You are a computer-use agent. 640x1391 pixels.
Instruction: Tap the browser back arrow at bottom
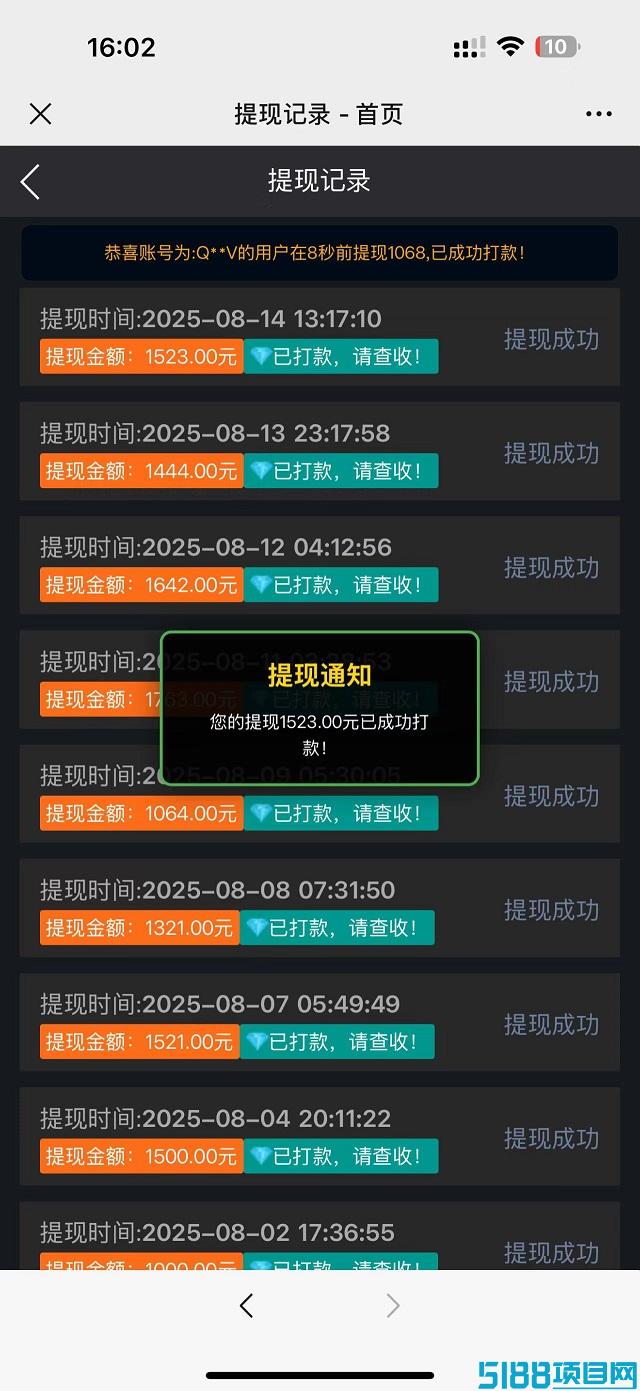246,1305
